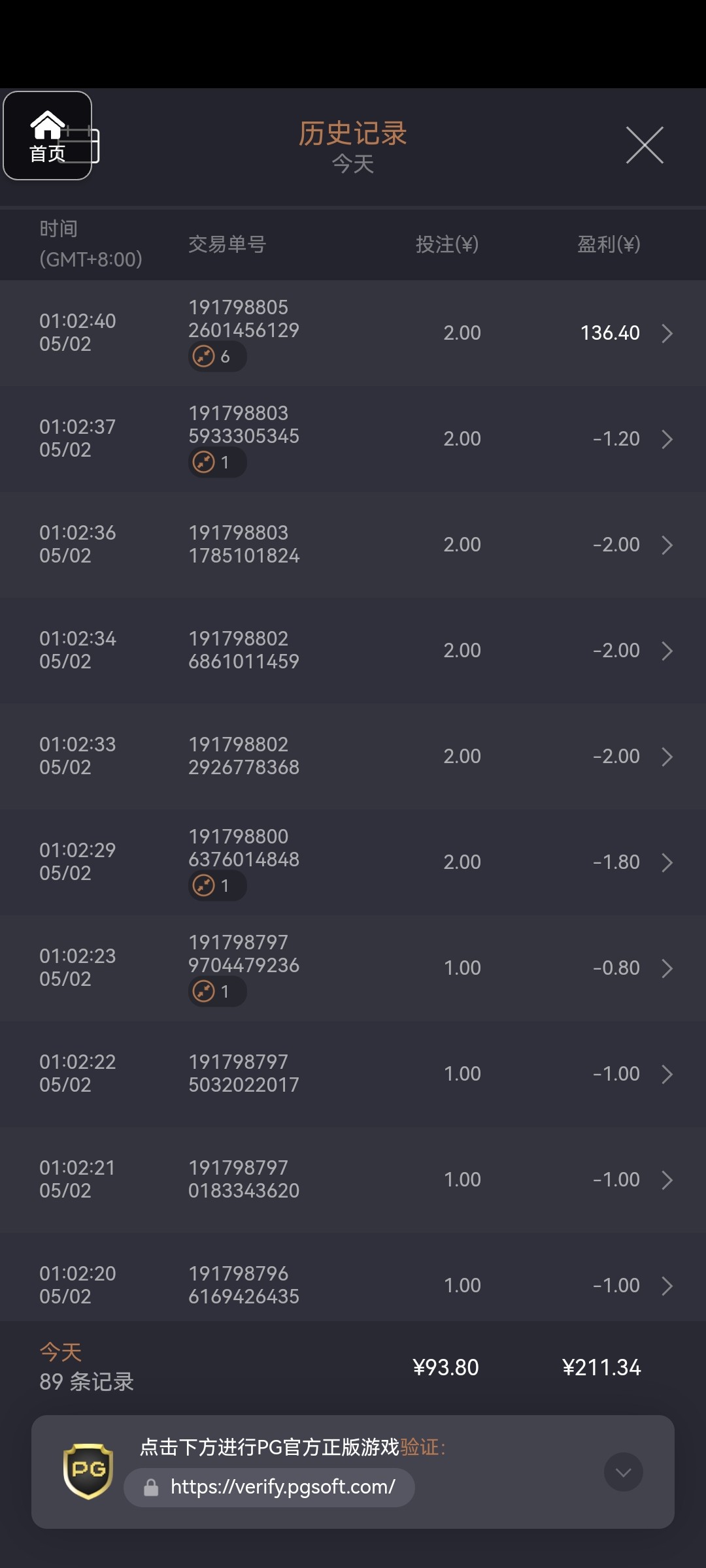Open transaction ending 5032022017

coord(353,1074)
